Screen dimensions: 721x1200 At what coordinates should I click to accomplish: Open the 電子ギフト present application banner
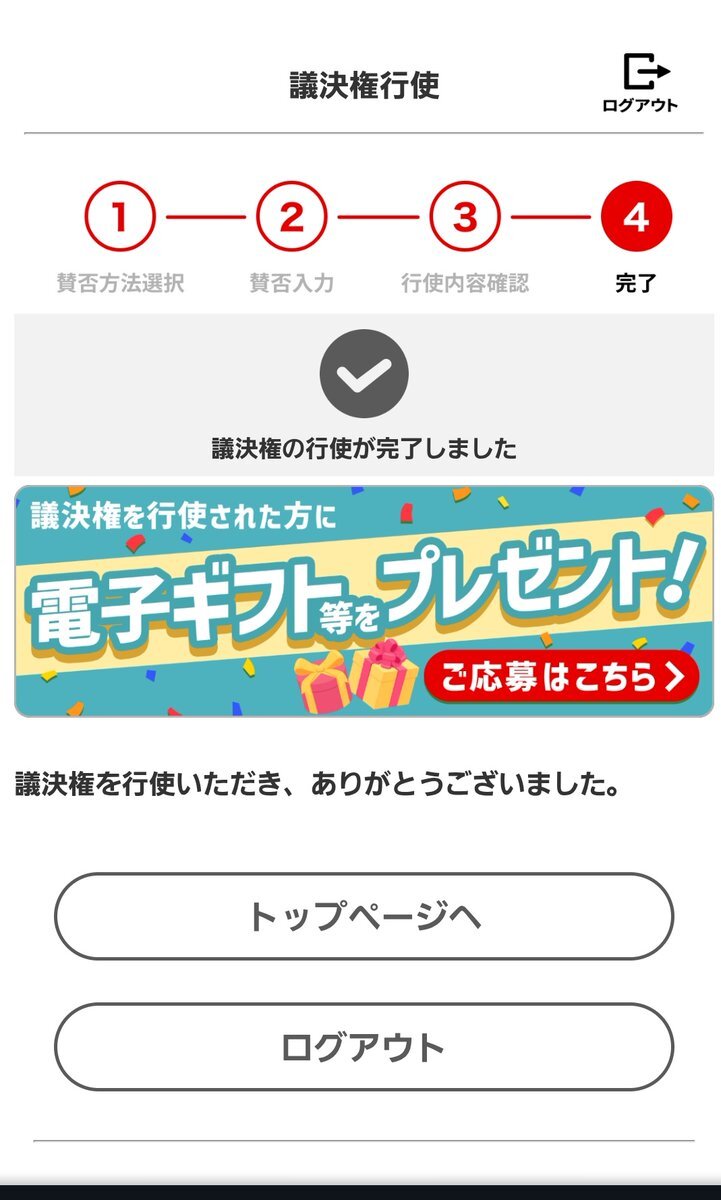click(364, 601)
